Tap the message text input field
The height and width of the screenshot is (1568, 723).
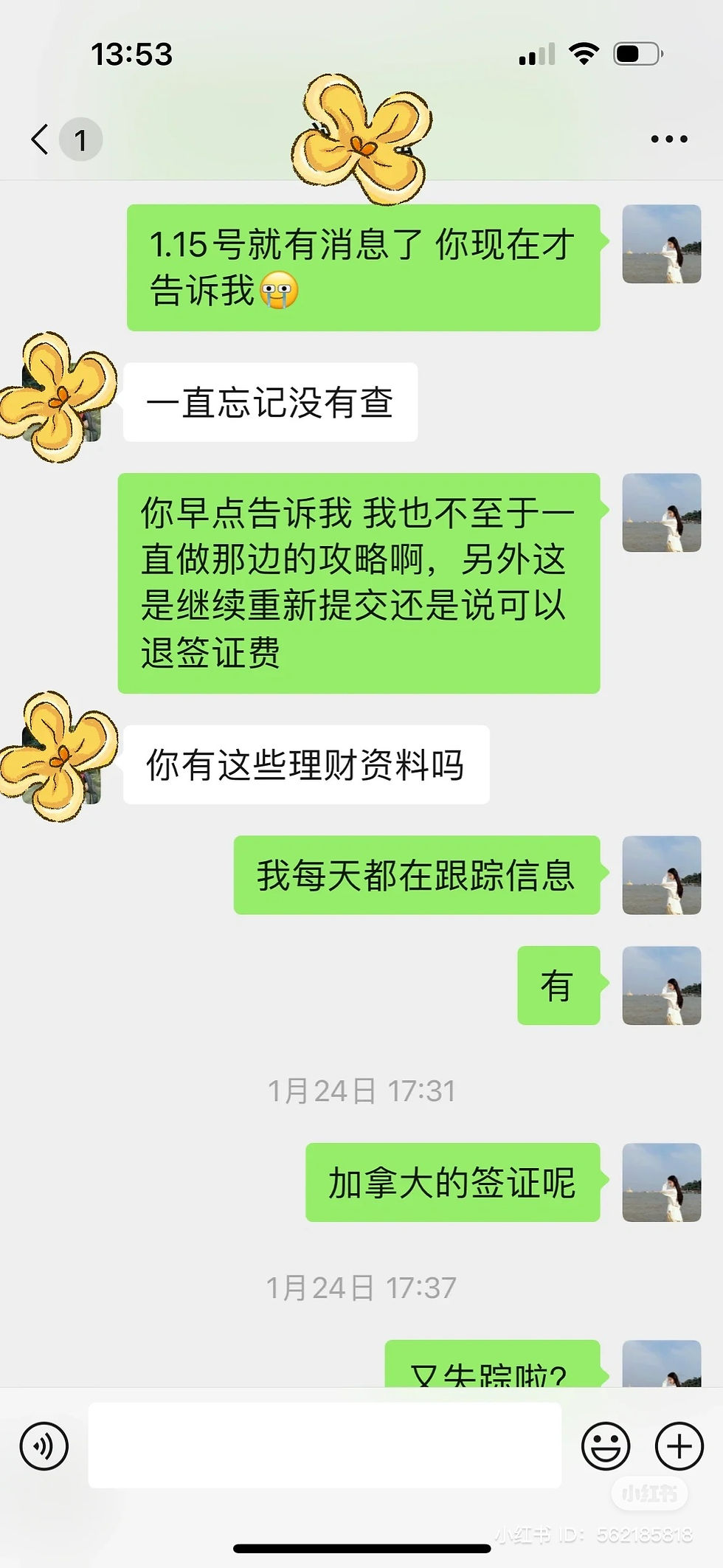coord(325,1446)
